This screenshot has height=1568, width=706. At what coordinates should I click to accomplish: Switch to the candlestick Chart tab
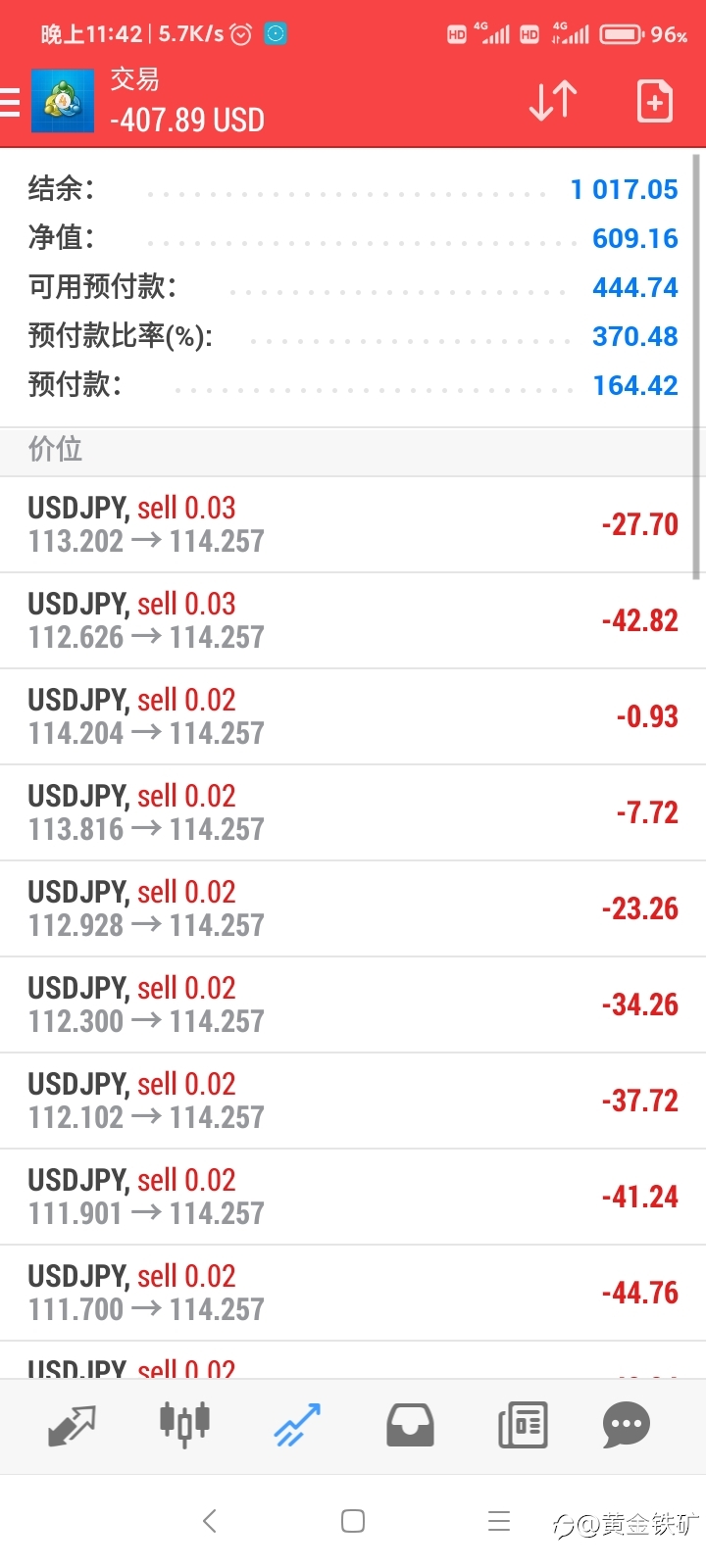click(x=185, y=1425)
